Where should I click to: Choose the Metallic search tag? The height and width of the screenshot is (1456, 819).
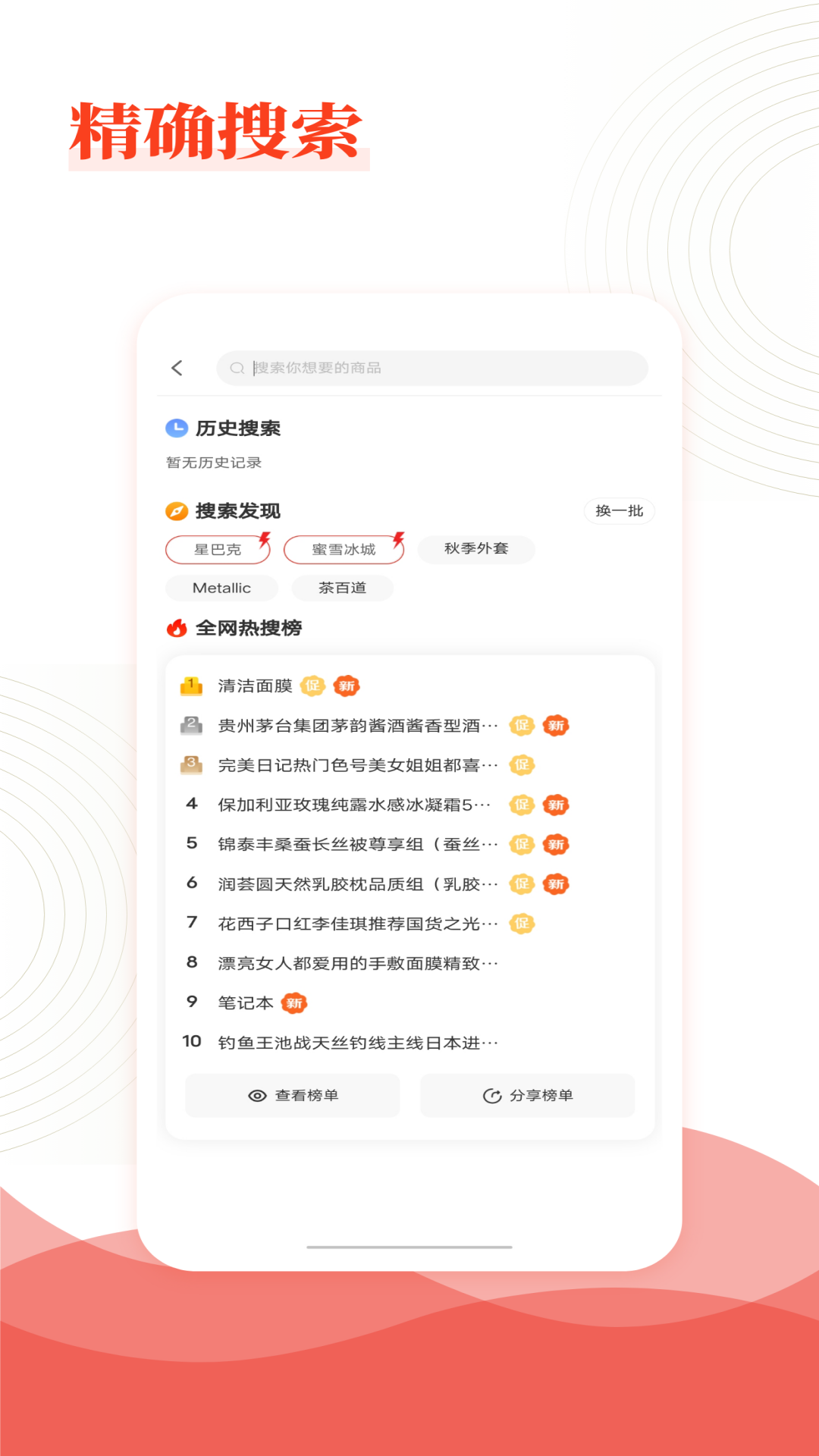click(221, 588)
